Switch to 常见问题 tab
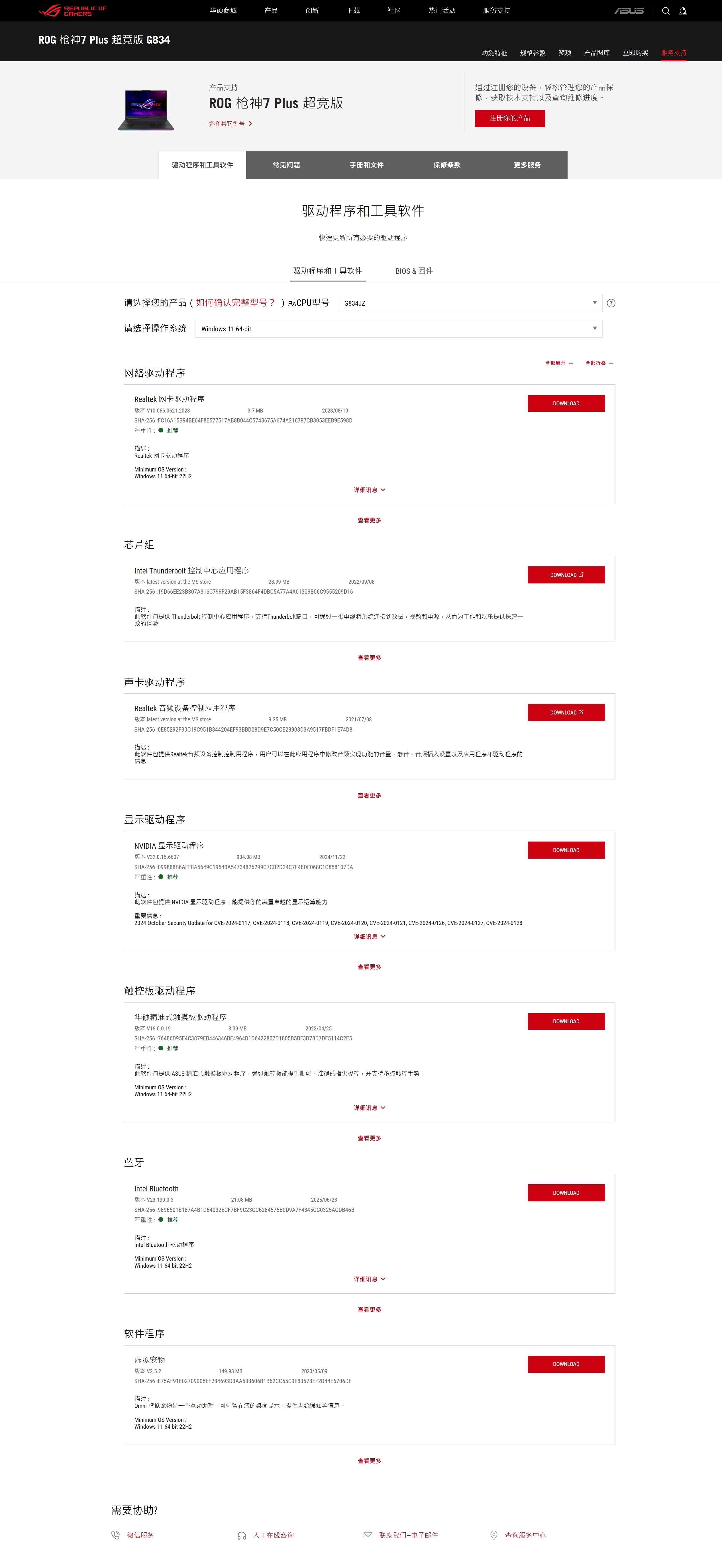 click(x=286, y=165)
